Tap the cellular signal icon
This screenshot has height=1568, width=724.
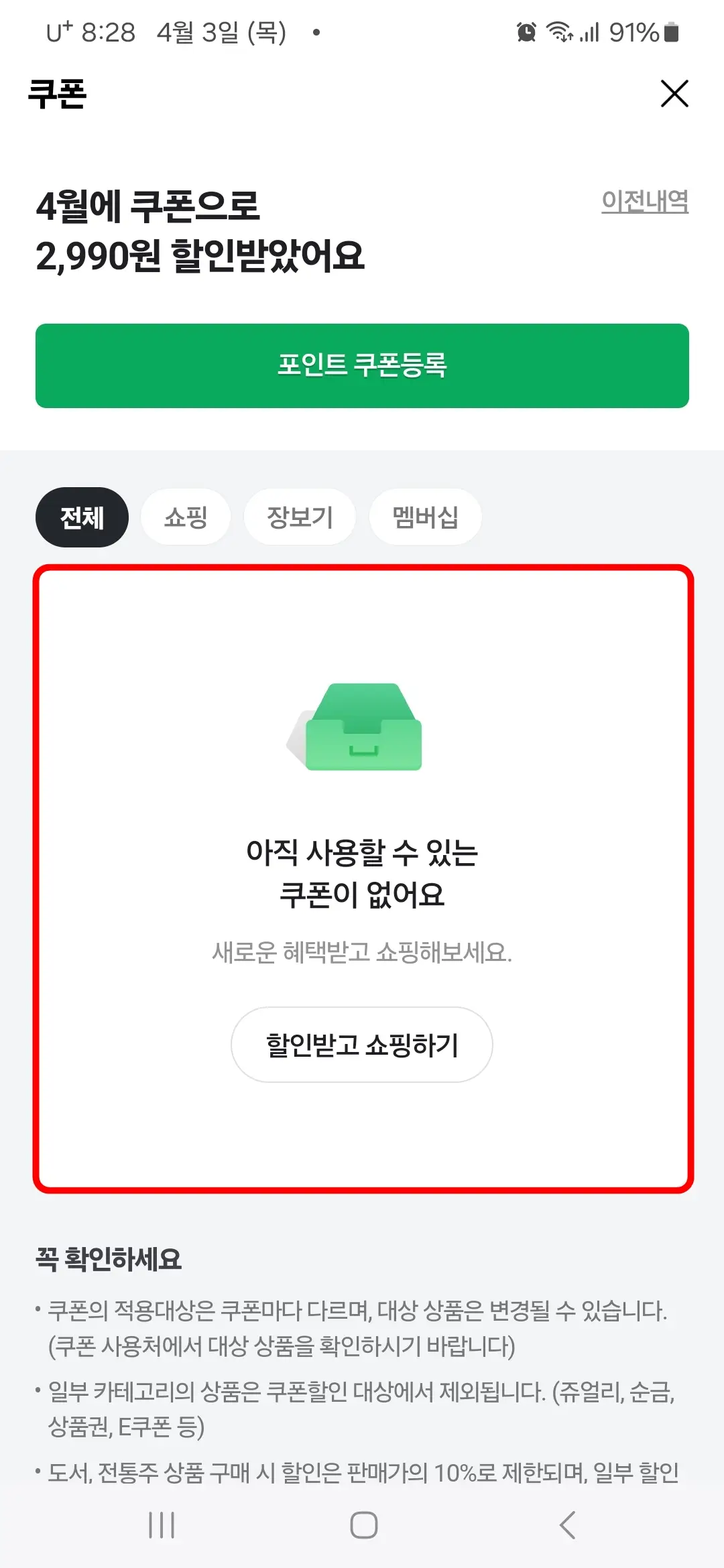[590, 31]
